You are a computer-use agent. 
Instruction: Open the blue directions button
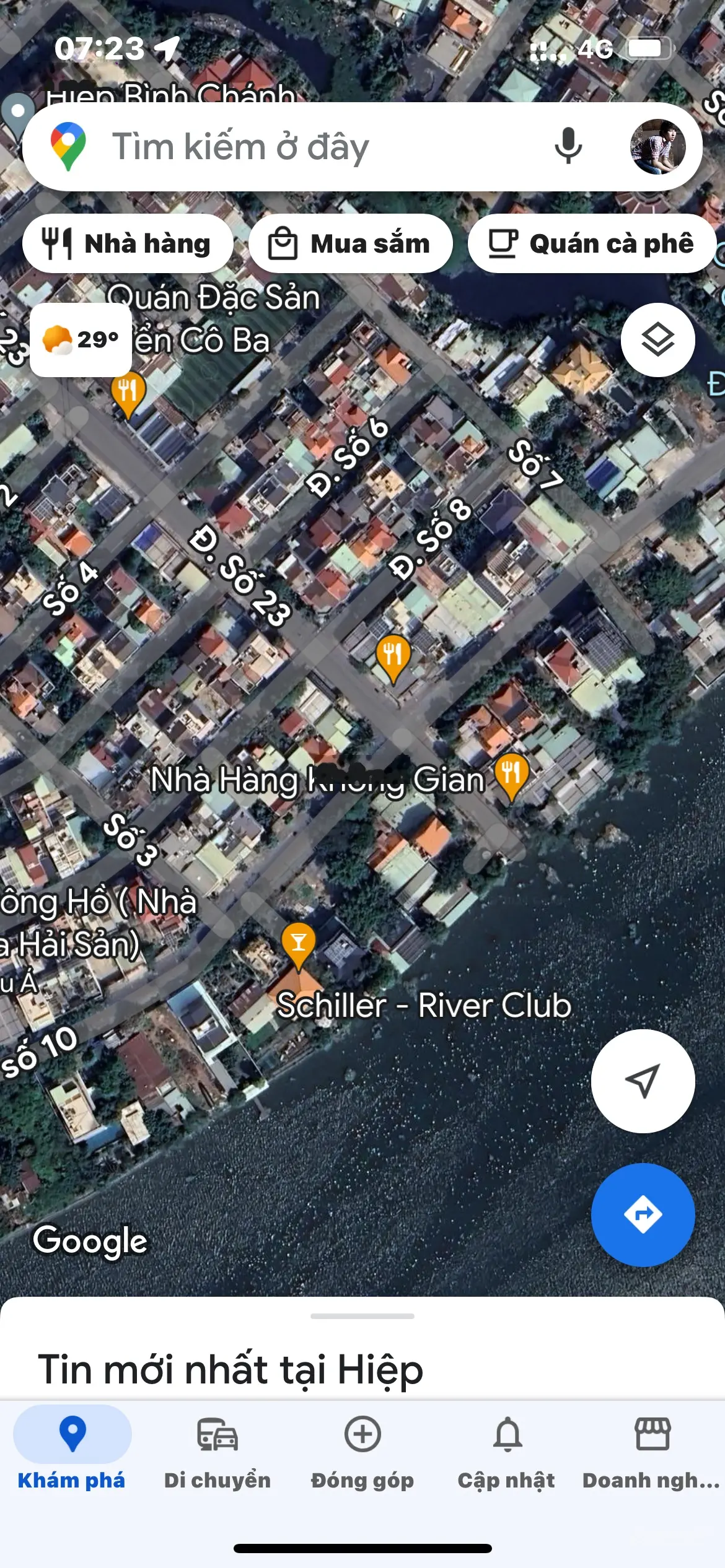[x=643, y=1214]
